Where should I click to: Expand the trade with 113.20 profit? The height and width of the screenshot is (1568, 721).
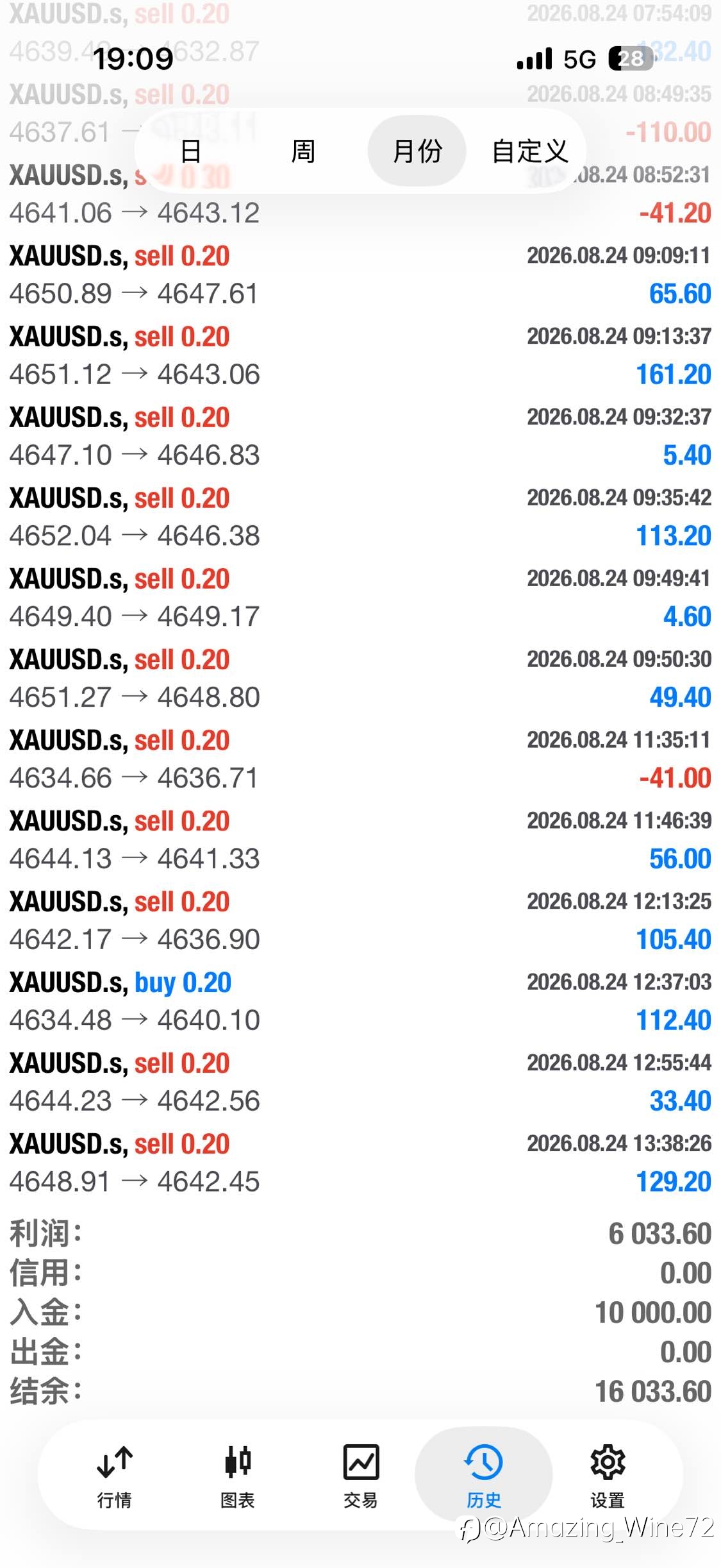[360, 517]
